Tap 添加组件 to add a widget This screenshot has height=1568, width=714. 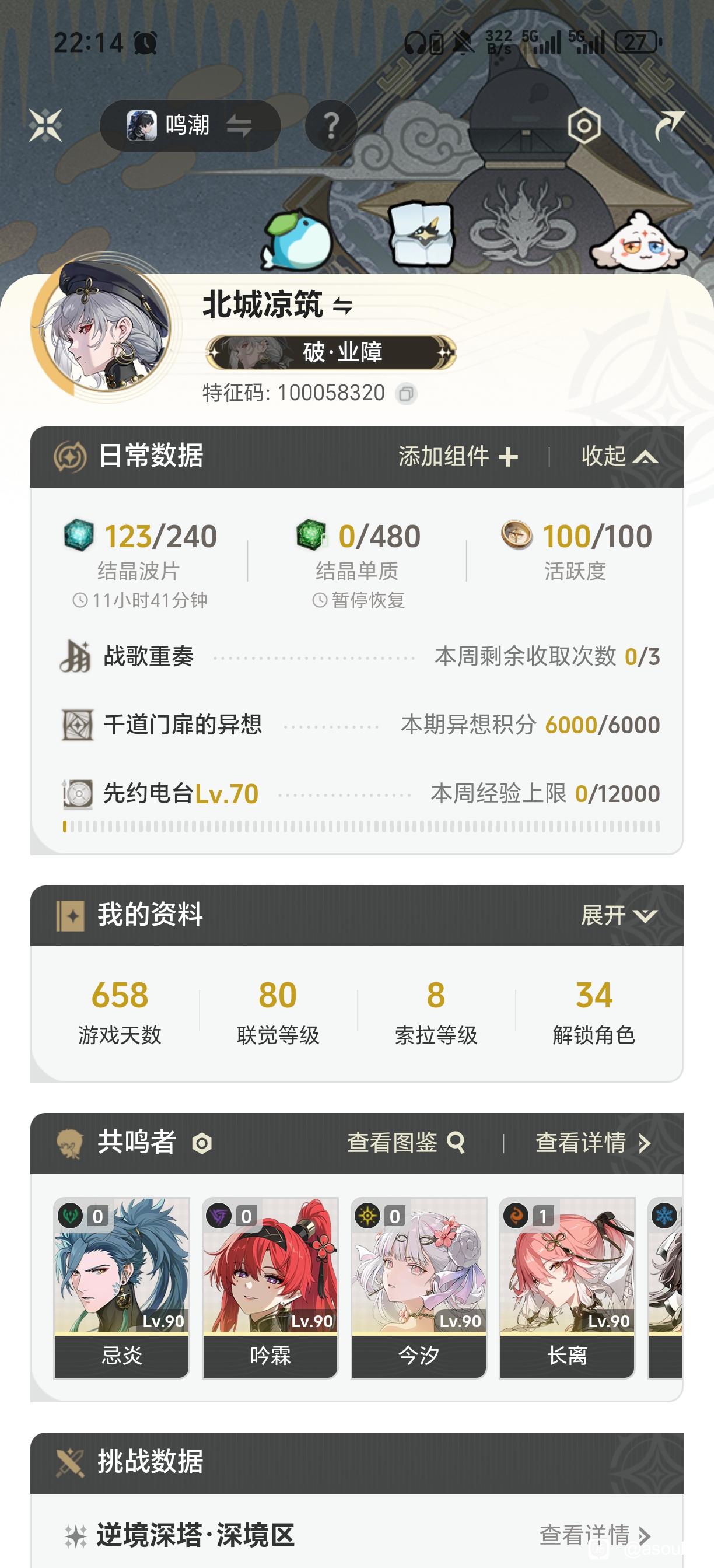point(459,456)
